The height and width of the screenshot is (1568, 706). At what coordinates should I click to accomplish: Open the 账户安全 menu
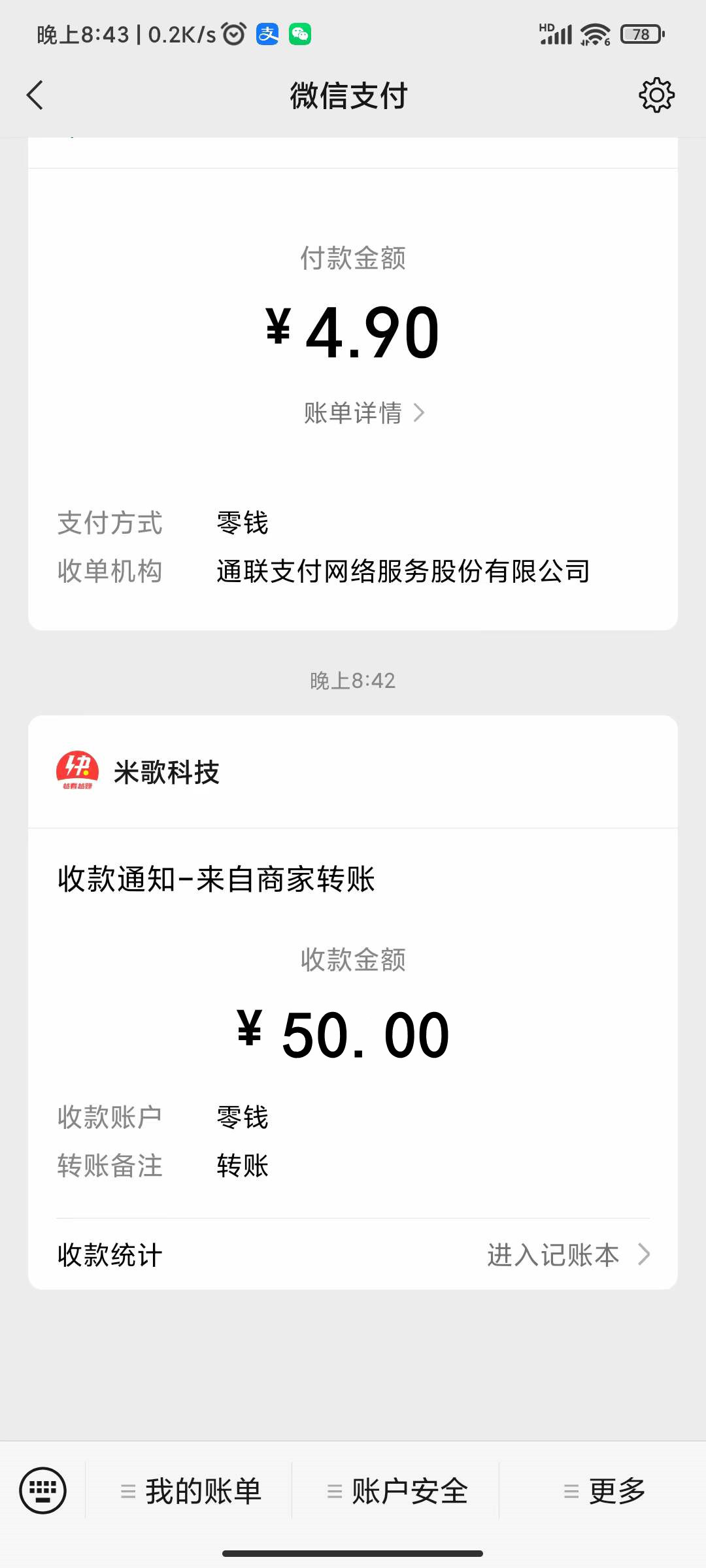click(x=397, y=1492)
